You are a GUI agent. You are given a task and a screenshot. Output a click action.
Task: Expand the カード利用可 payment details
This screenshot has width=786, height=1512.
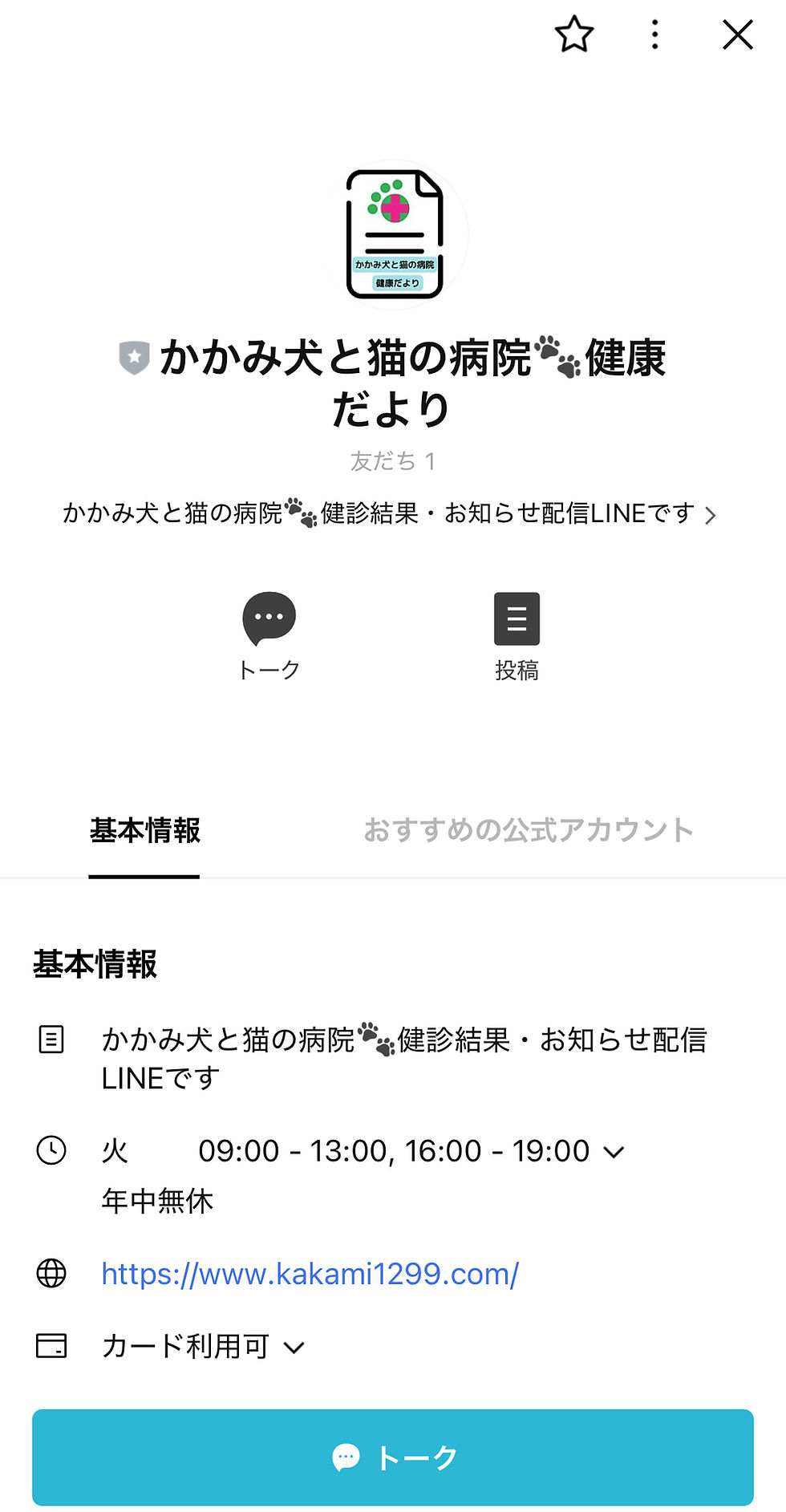[294, 1348]
